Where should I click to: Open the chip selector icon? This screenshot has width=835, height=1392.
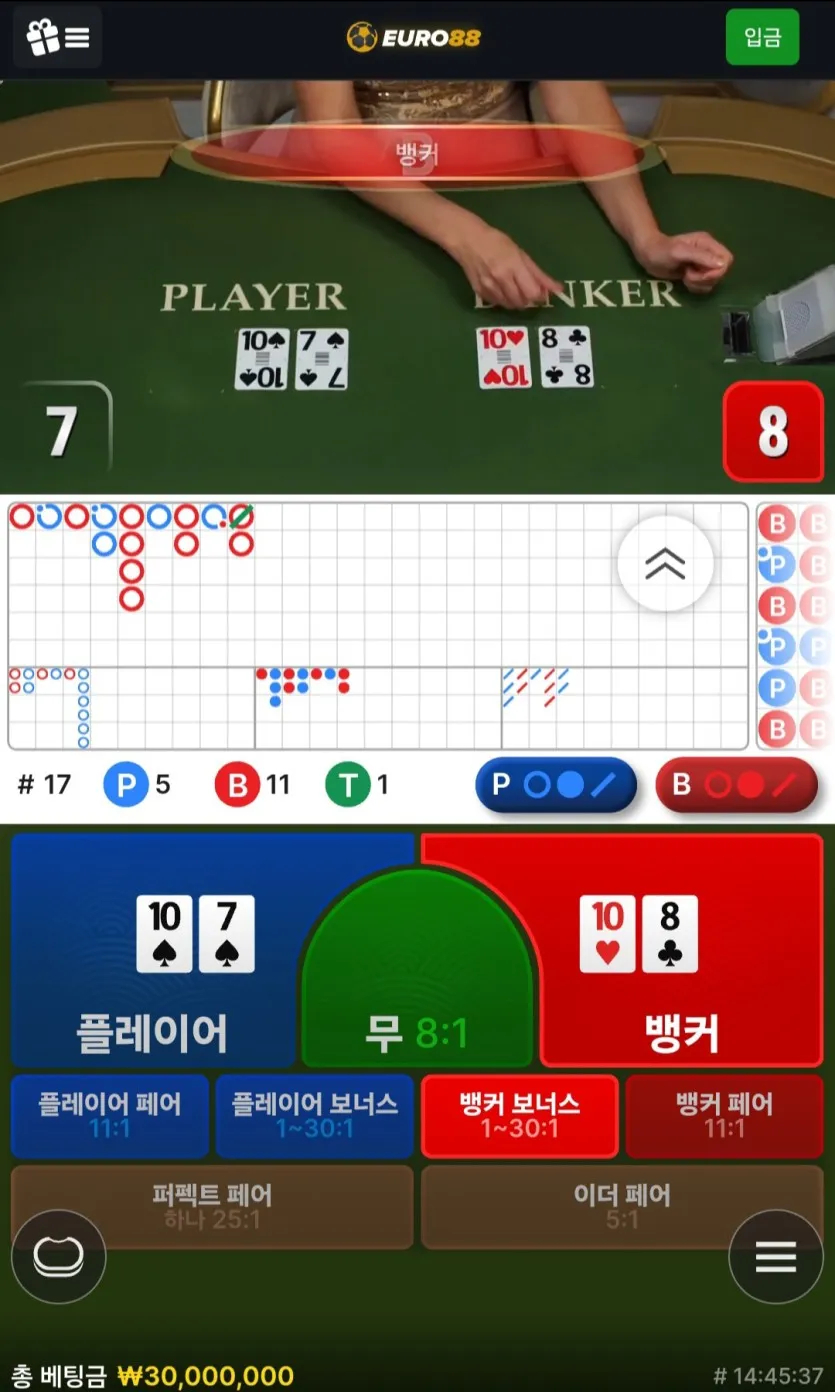click(59, 1257)
